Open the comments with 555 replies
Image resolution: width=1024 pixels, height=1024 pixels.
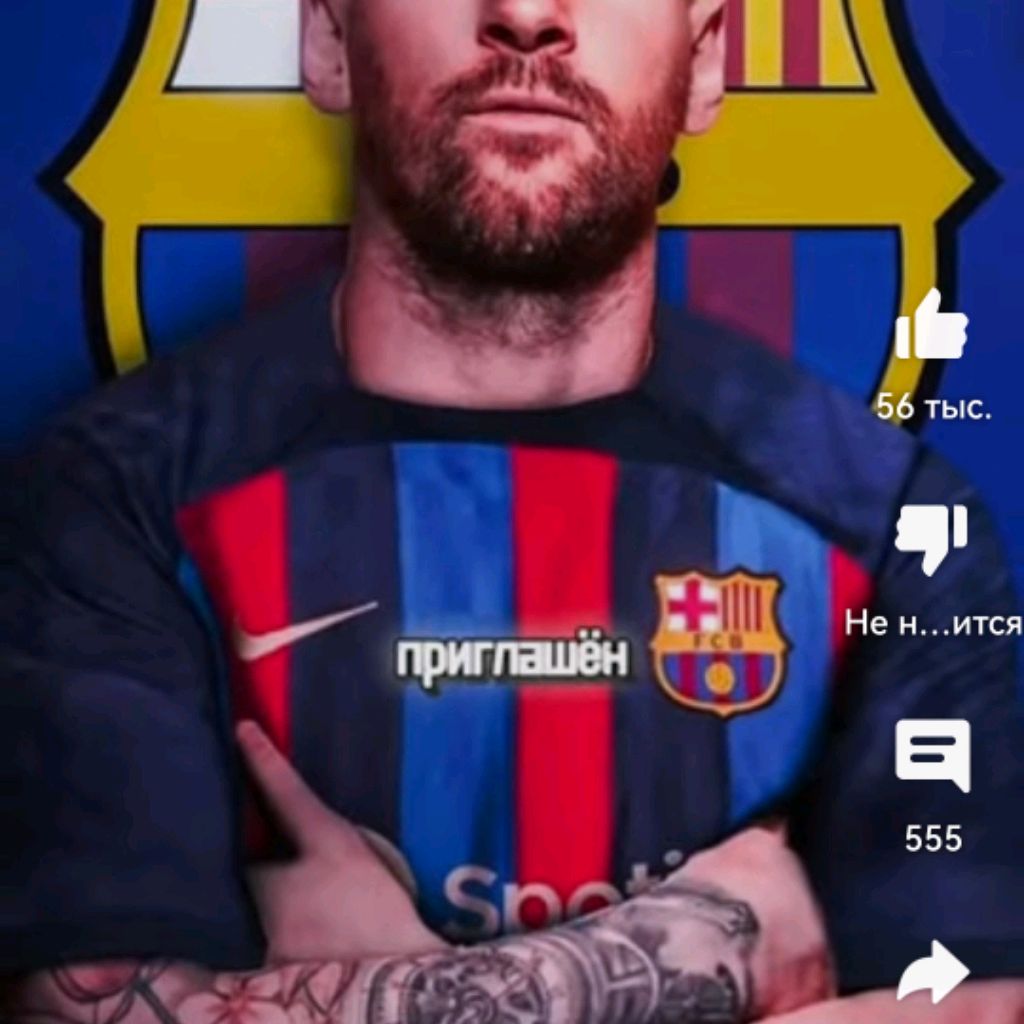(932, 755)
